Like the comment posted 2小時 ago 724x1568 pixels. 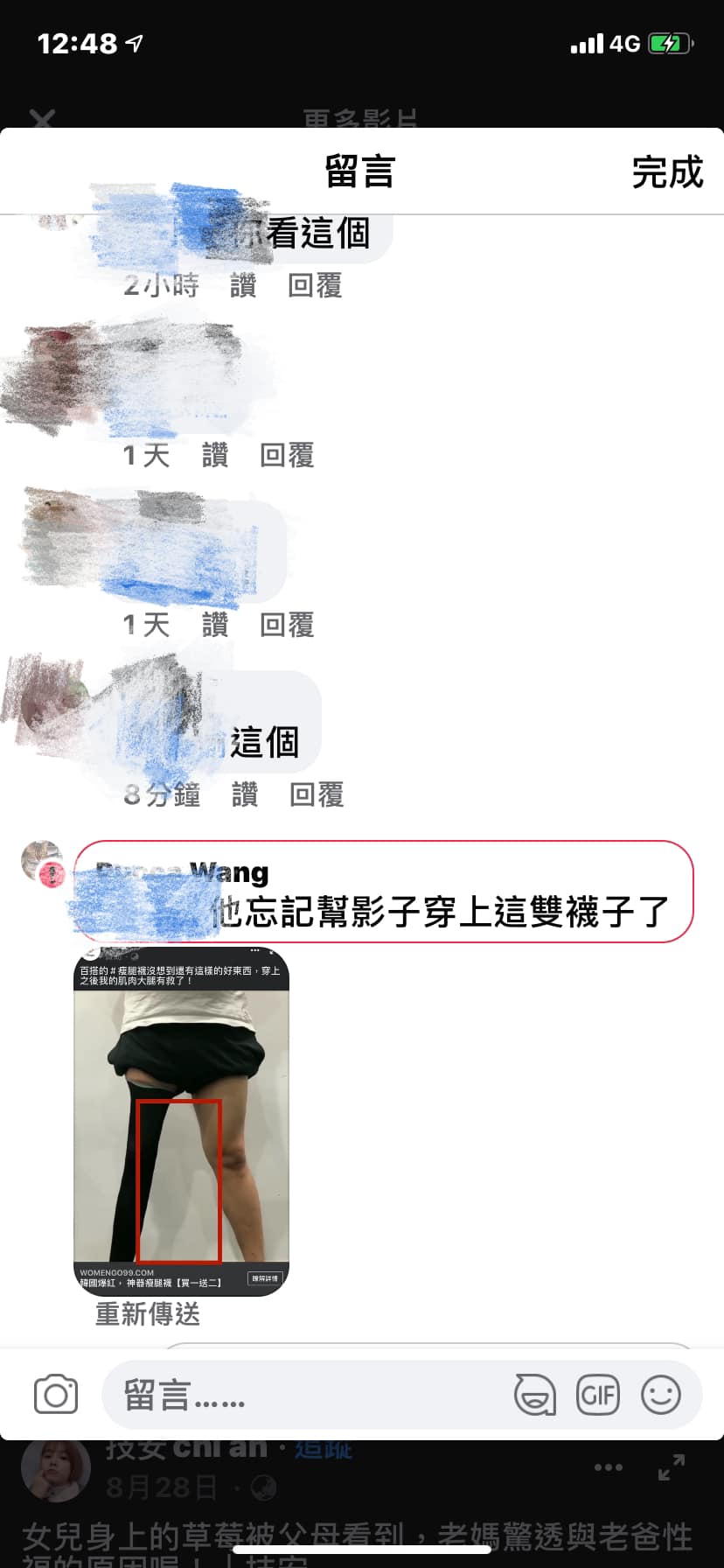coord(243,285)
